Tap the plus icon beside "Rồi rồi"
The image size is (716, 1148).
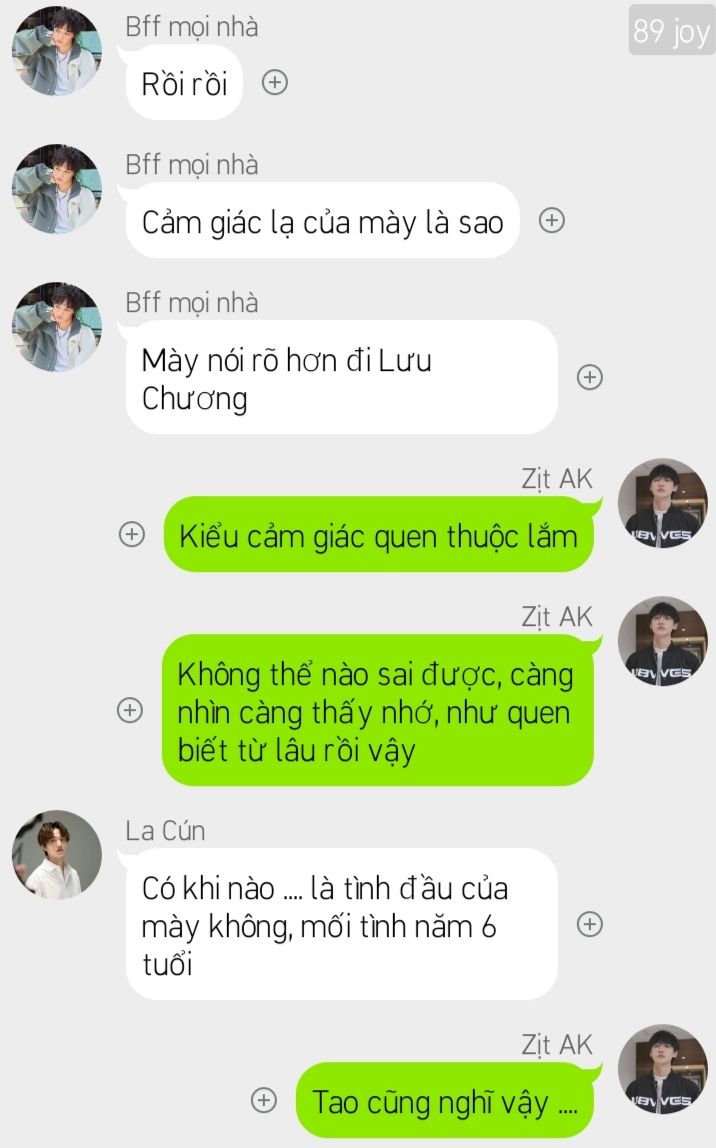(275, 83)
